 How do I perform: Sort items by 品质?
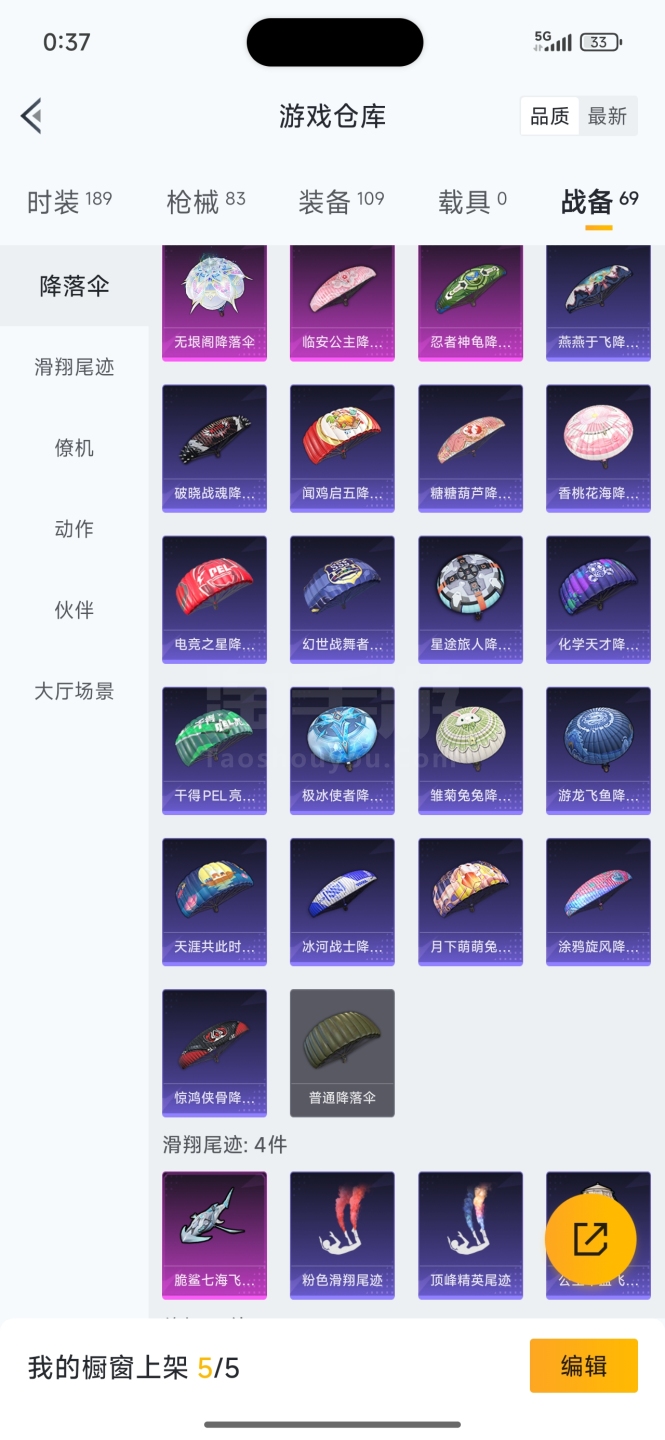point(549,117)
